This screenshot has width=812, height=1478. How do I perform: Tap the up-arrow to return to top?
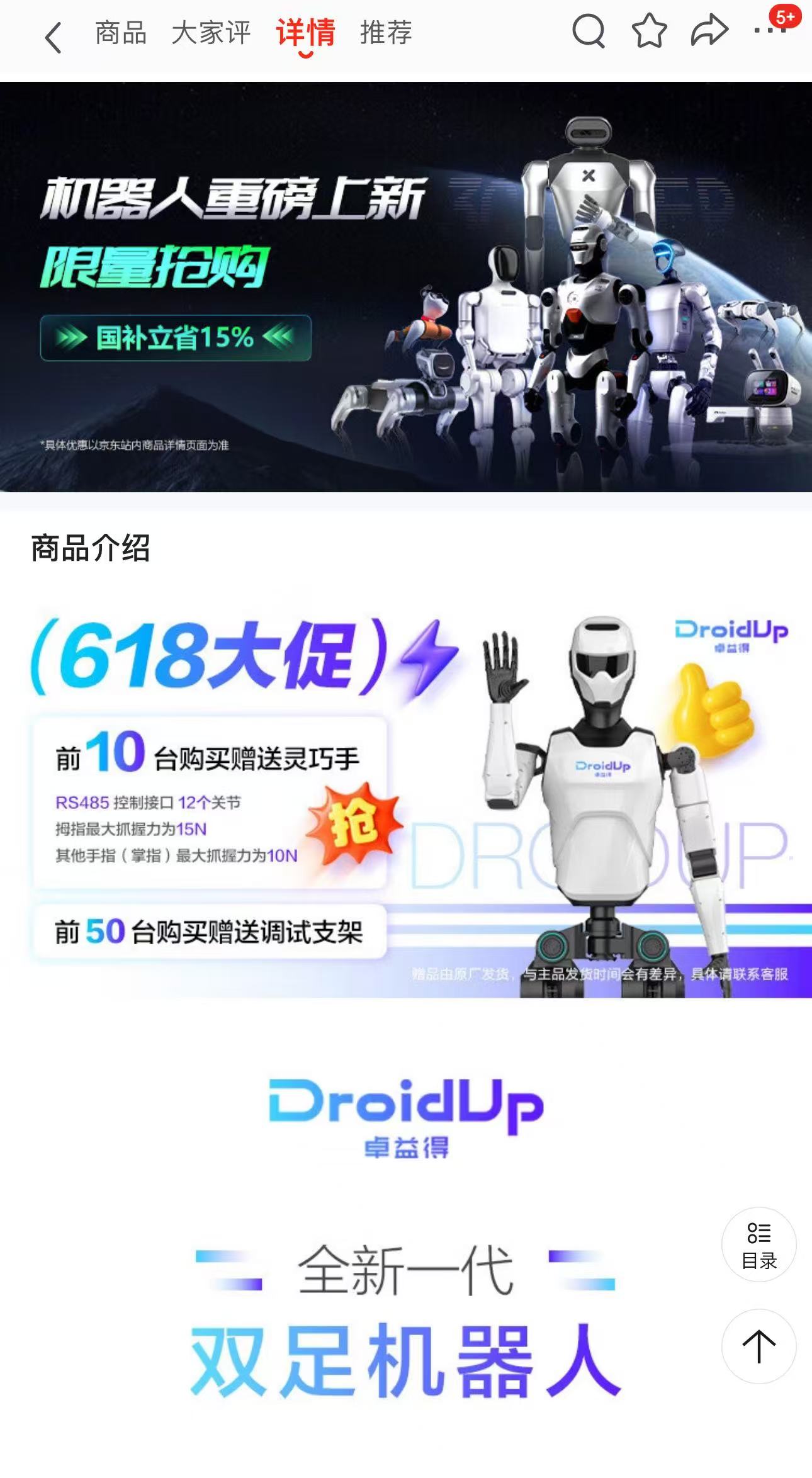coord(758,1346)
